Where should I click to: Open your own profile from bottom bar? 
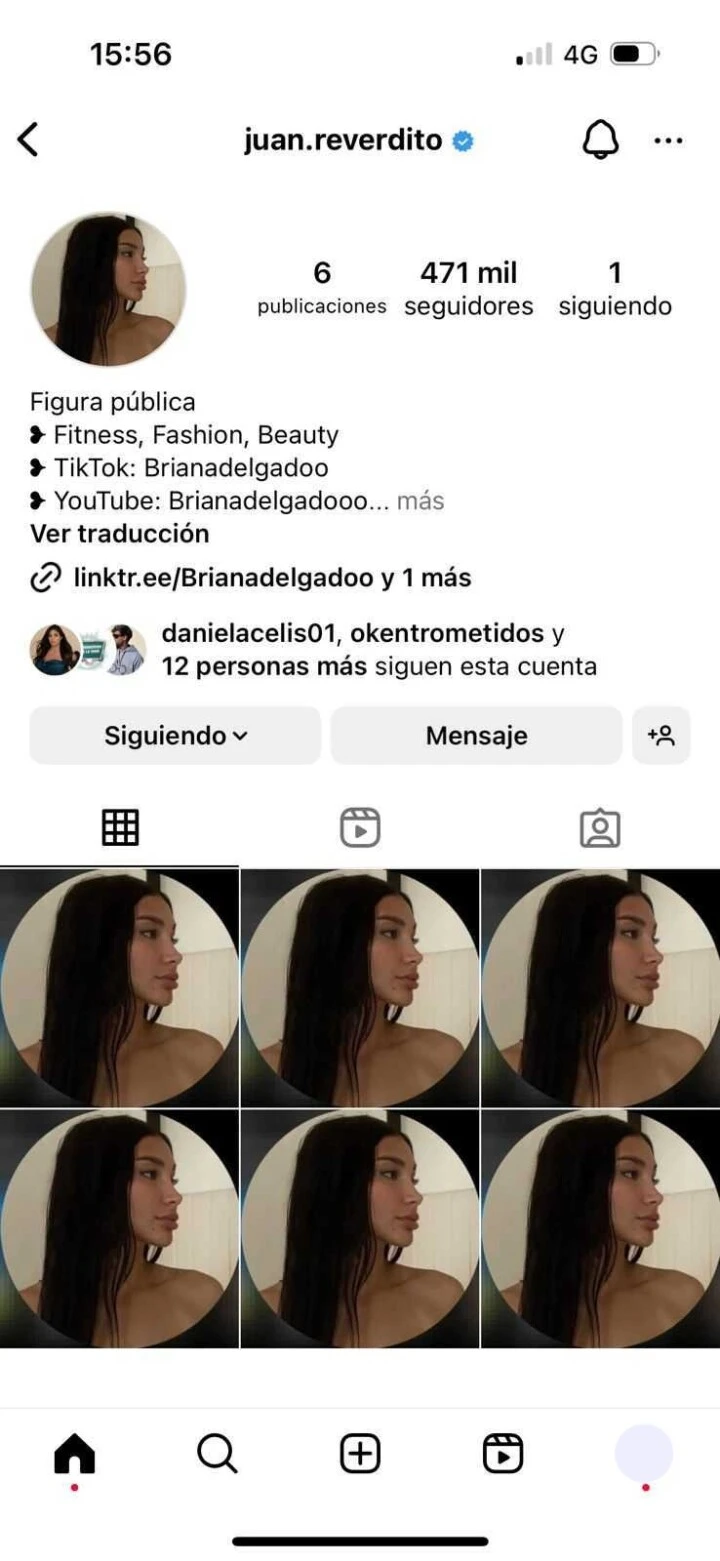point(644,1453)
